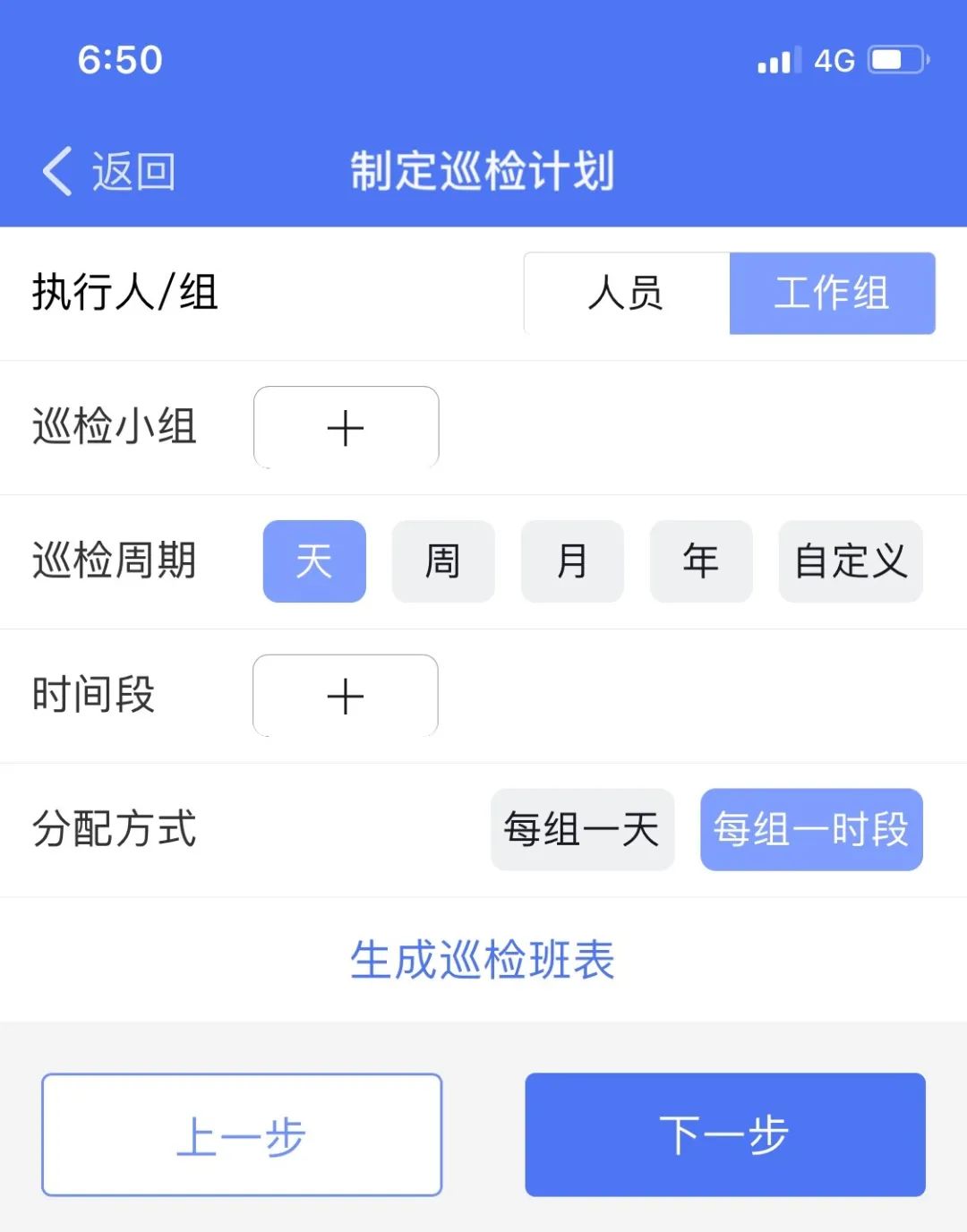Select 人员 as the executor type
The width and height of the screenshot is (967, 1232).
(x=624, y=294)
